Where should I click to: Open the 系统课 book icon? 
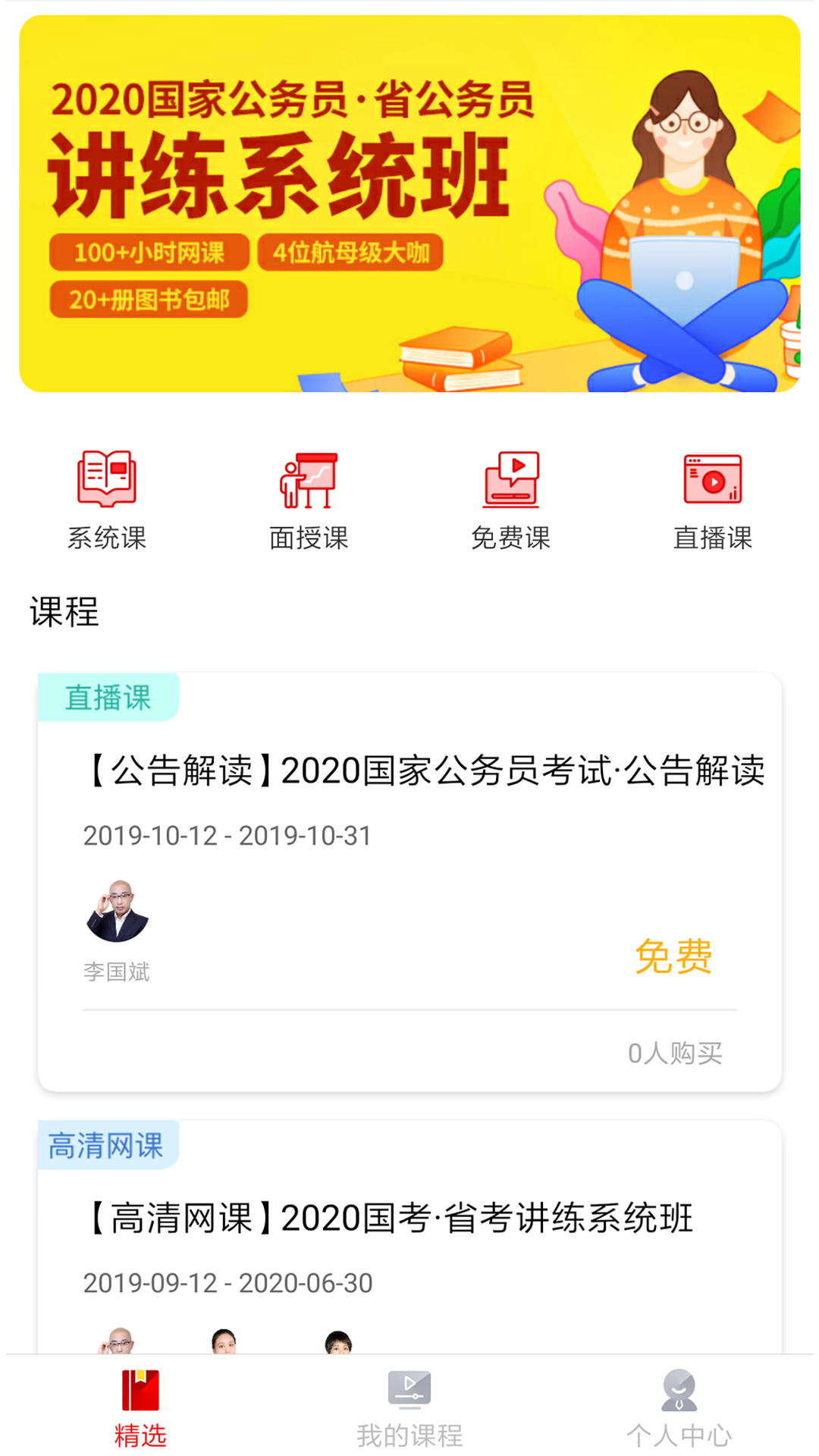click(106, 478)
